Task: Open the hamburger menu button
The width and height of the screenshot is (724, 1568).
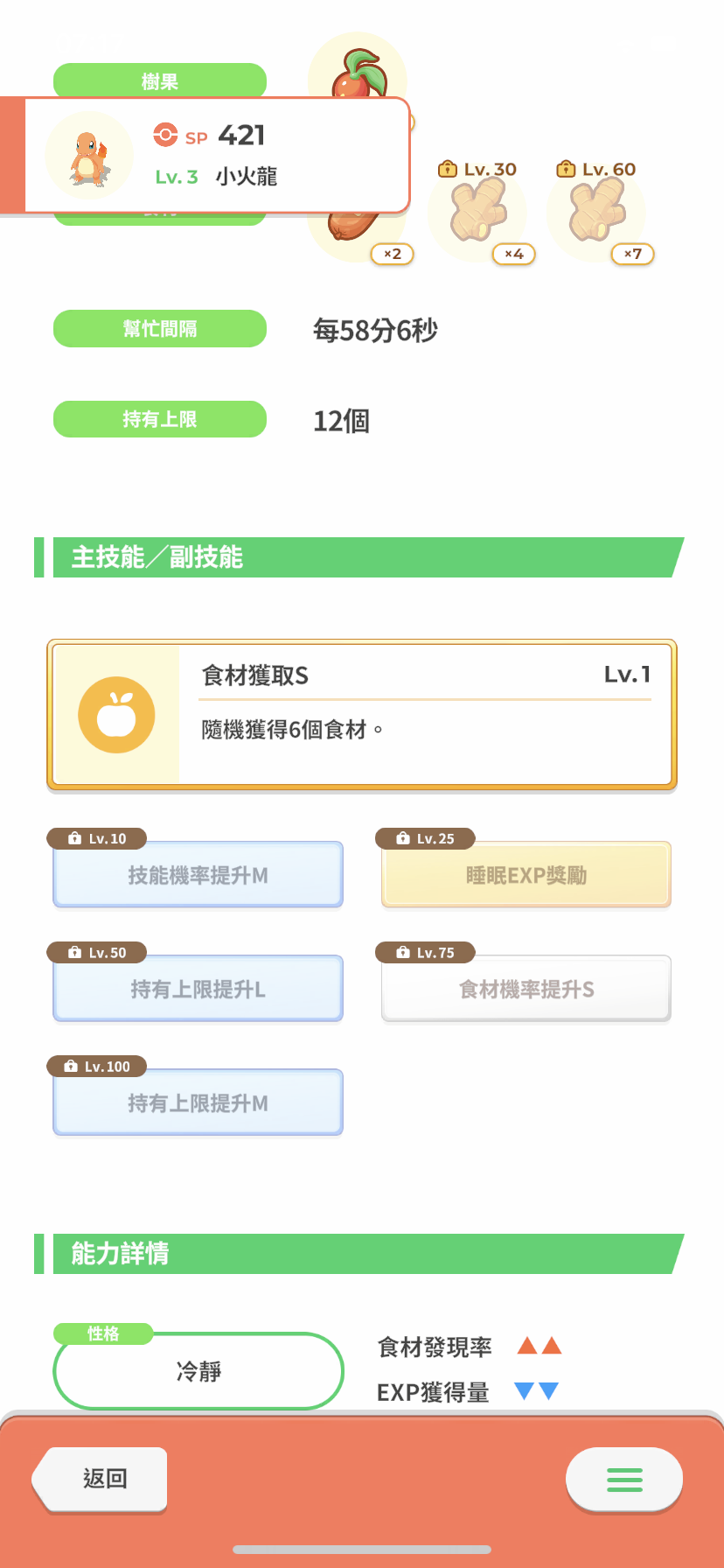Action: point(624,1479)
